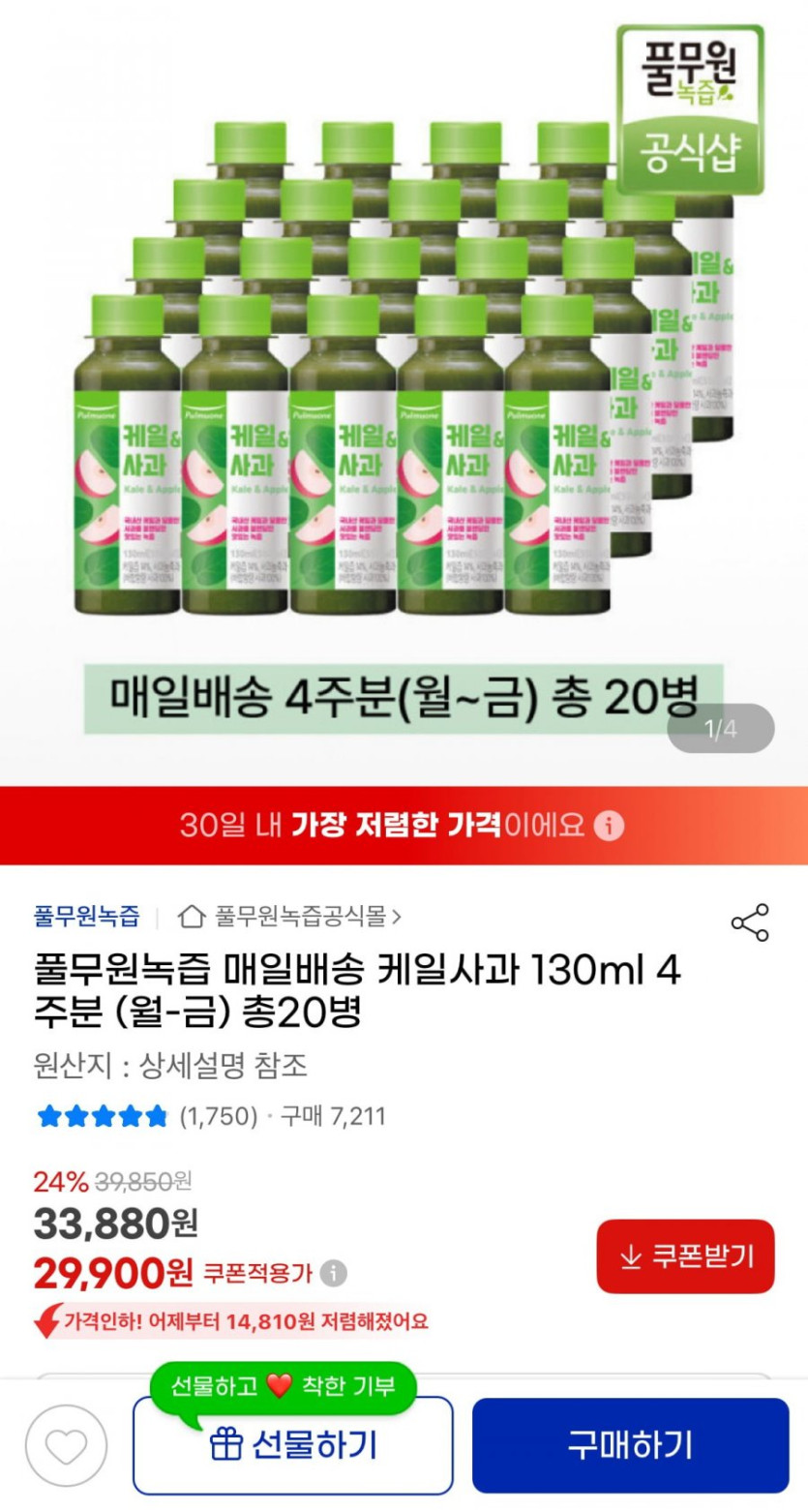Tap 쿠폰받기 to download coupon
The width and height of the screenshot is (808, 1512).
685,1256
